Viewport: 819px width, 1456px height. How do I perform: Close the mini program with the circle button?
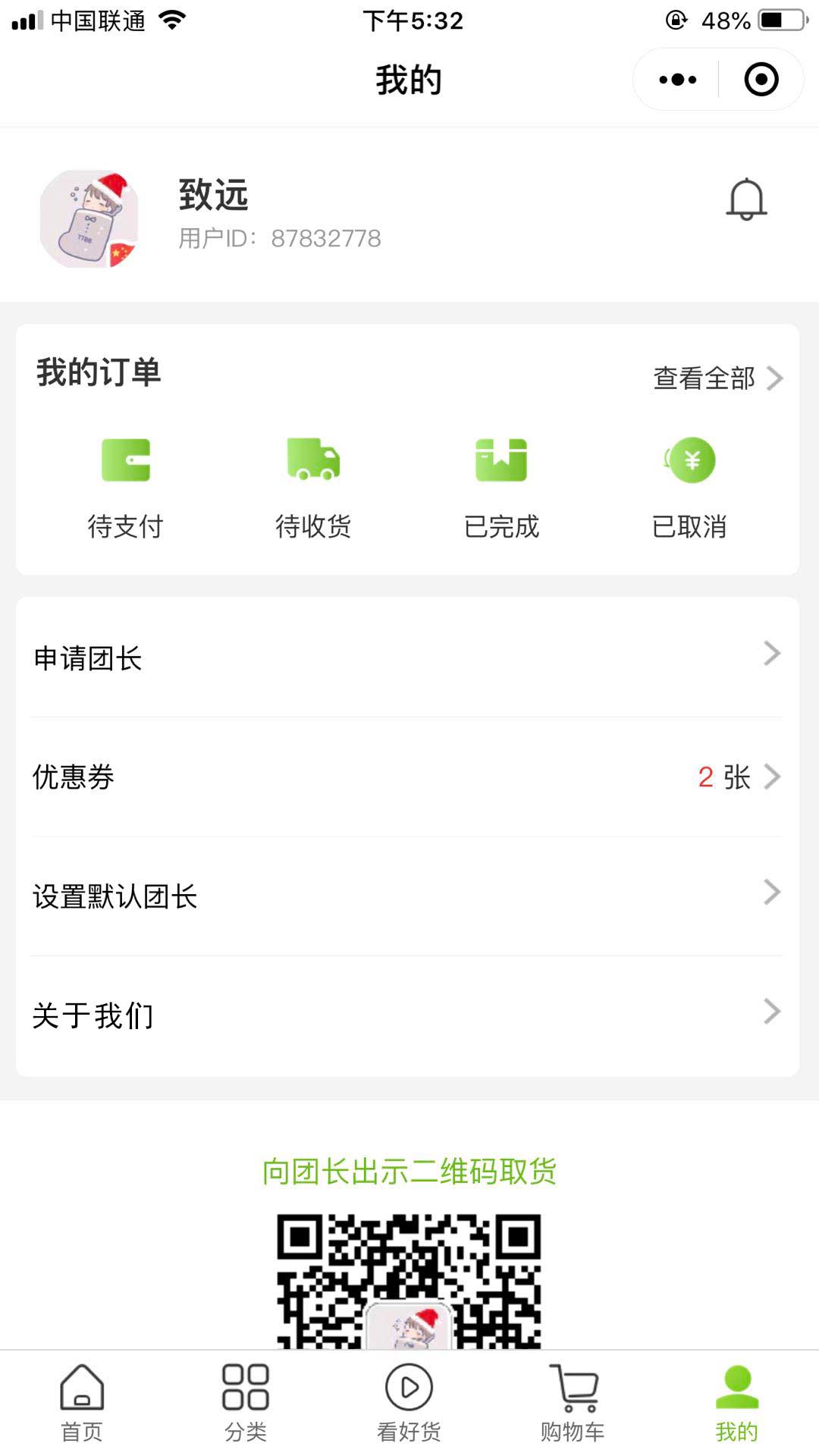coord(761,80)
